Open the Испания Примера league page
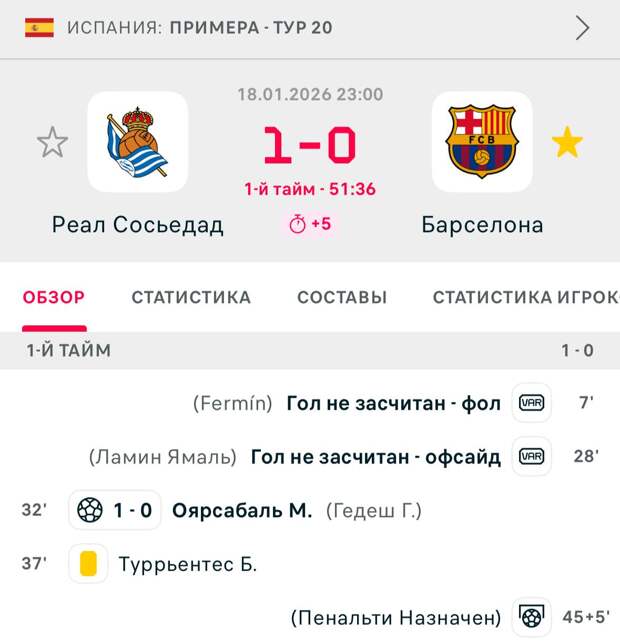Image resolution: width=620 pixels, height=641 pixels. click(x=200, y=28)
